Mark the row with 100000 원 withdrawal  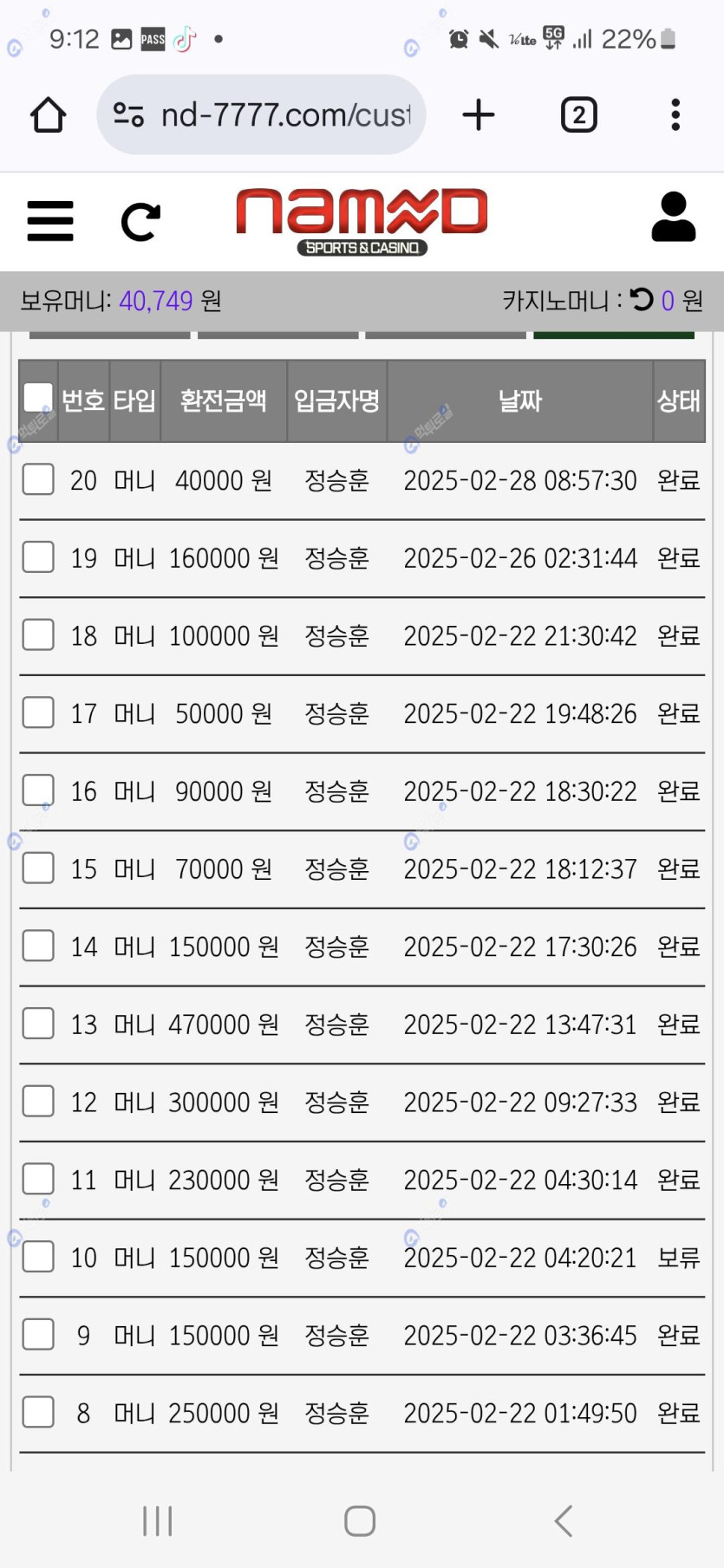coord(38,634)
